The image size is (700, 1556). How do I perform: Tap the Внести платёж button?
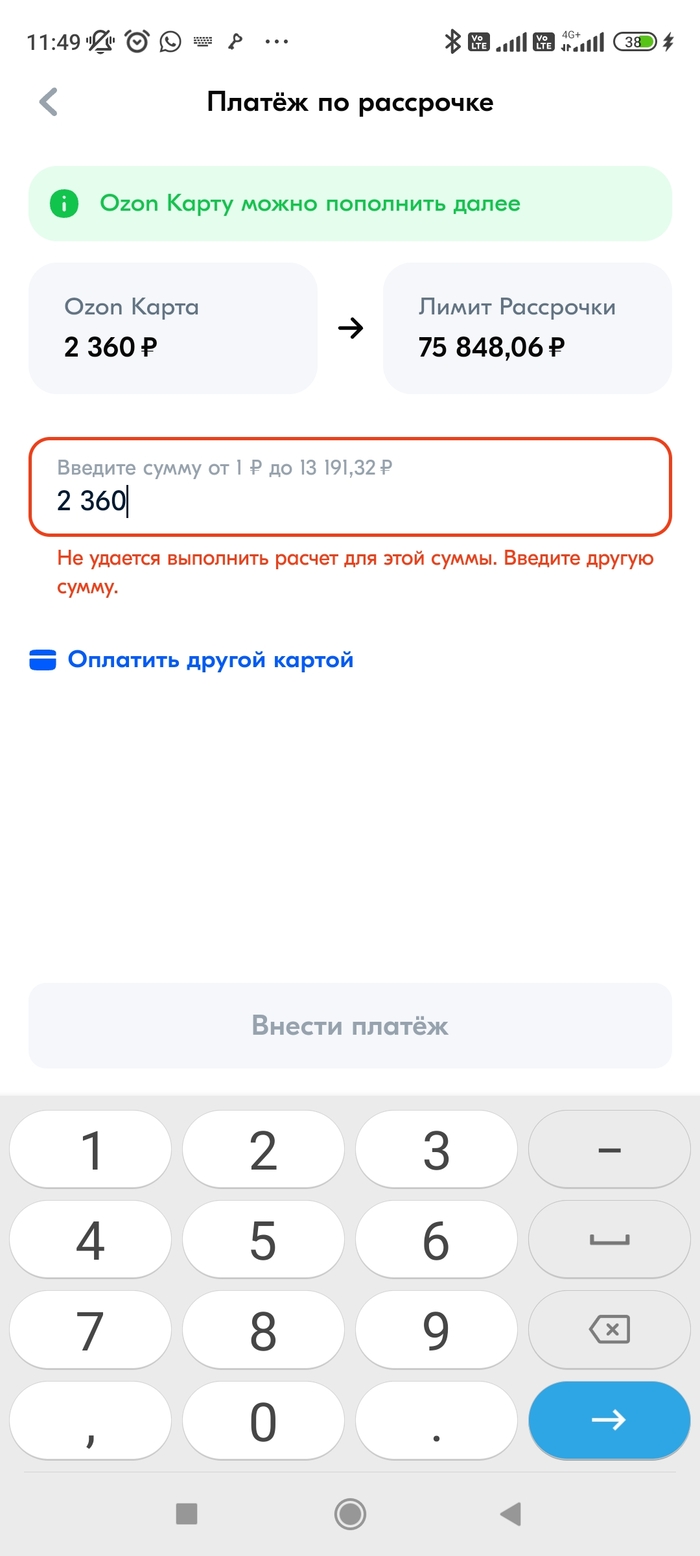350,1026
